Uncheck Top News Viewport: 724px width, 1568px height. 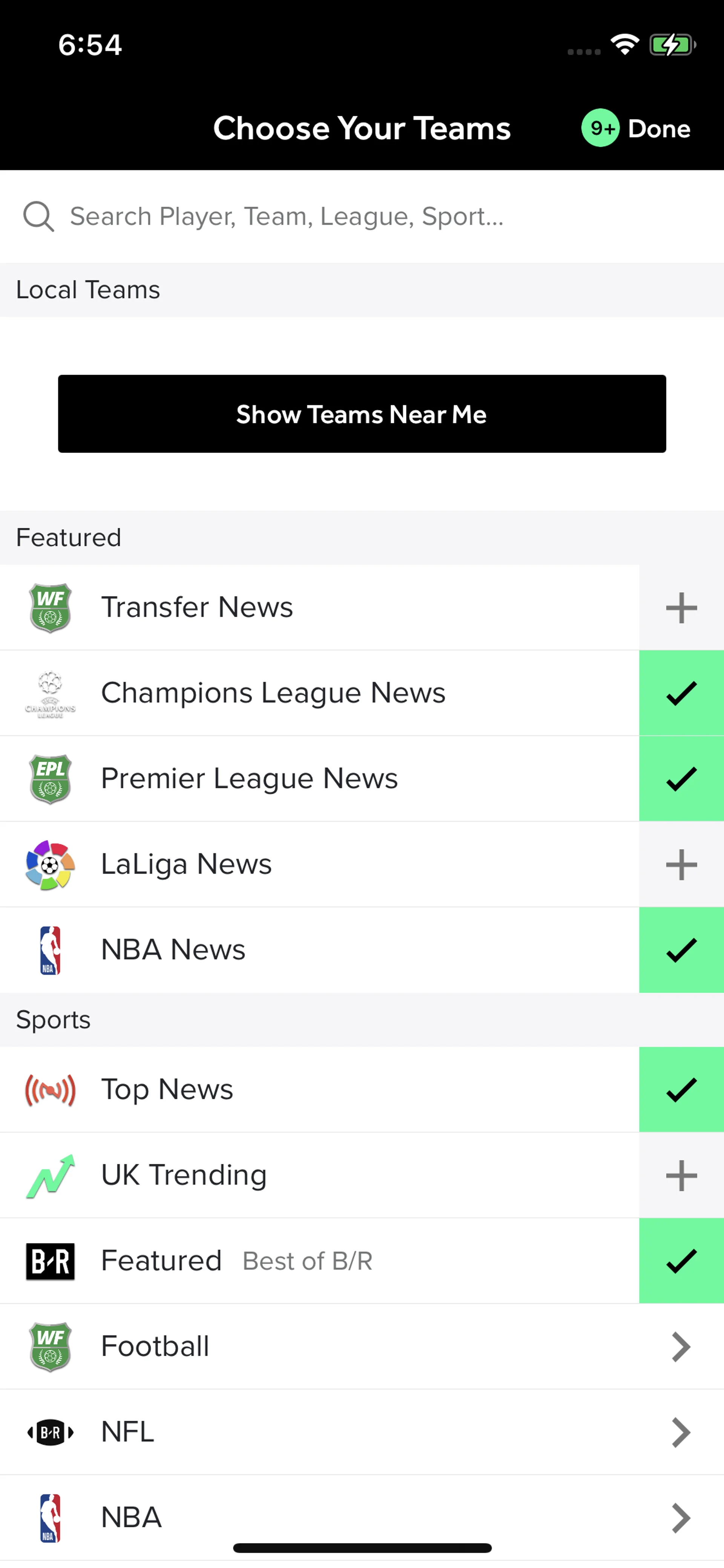pos(681,1090)
